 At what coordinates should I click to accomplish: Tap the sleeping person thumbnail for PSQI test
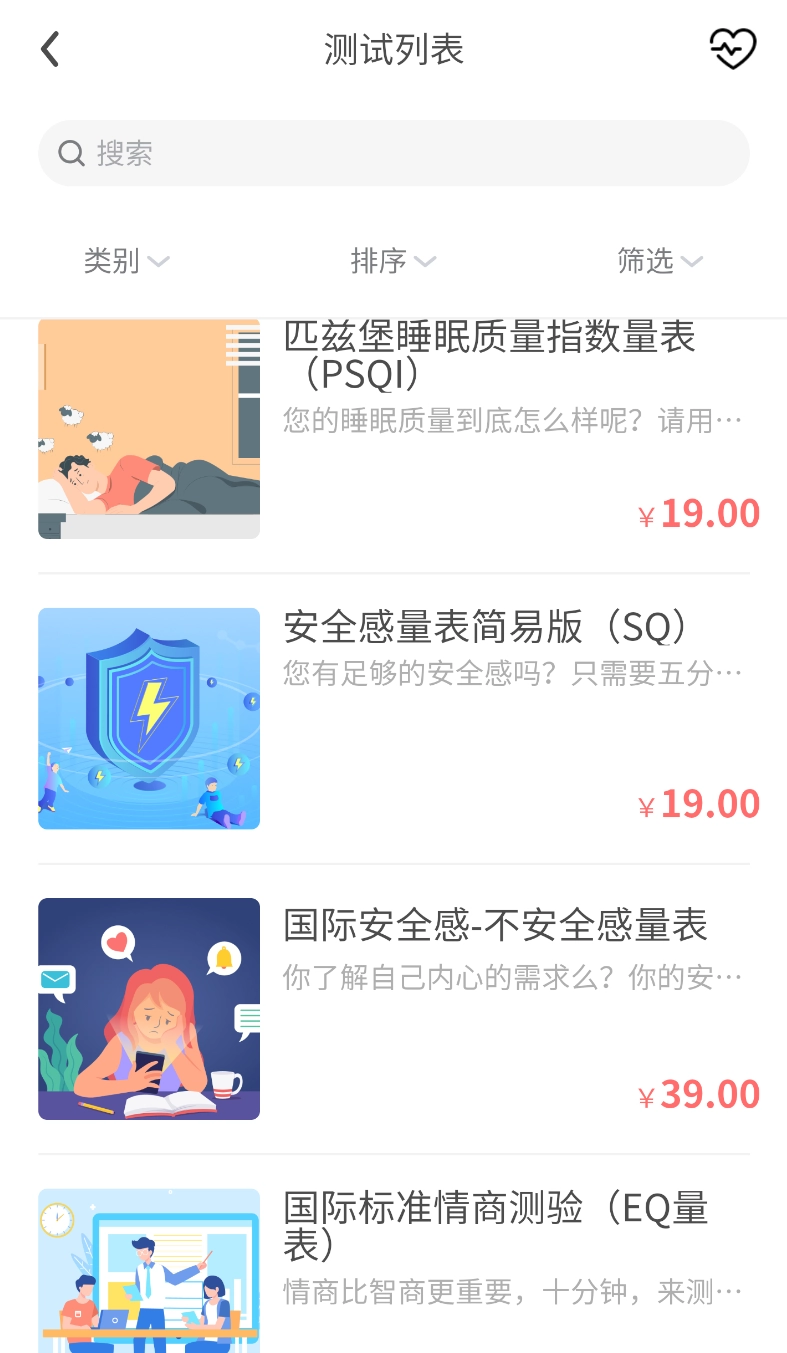(148, 430)
